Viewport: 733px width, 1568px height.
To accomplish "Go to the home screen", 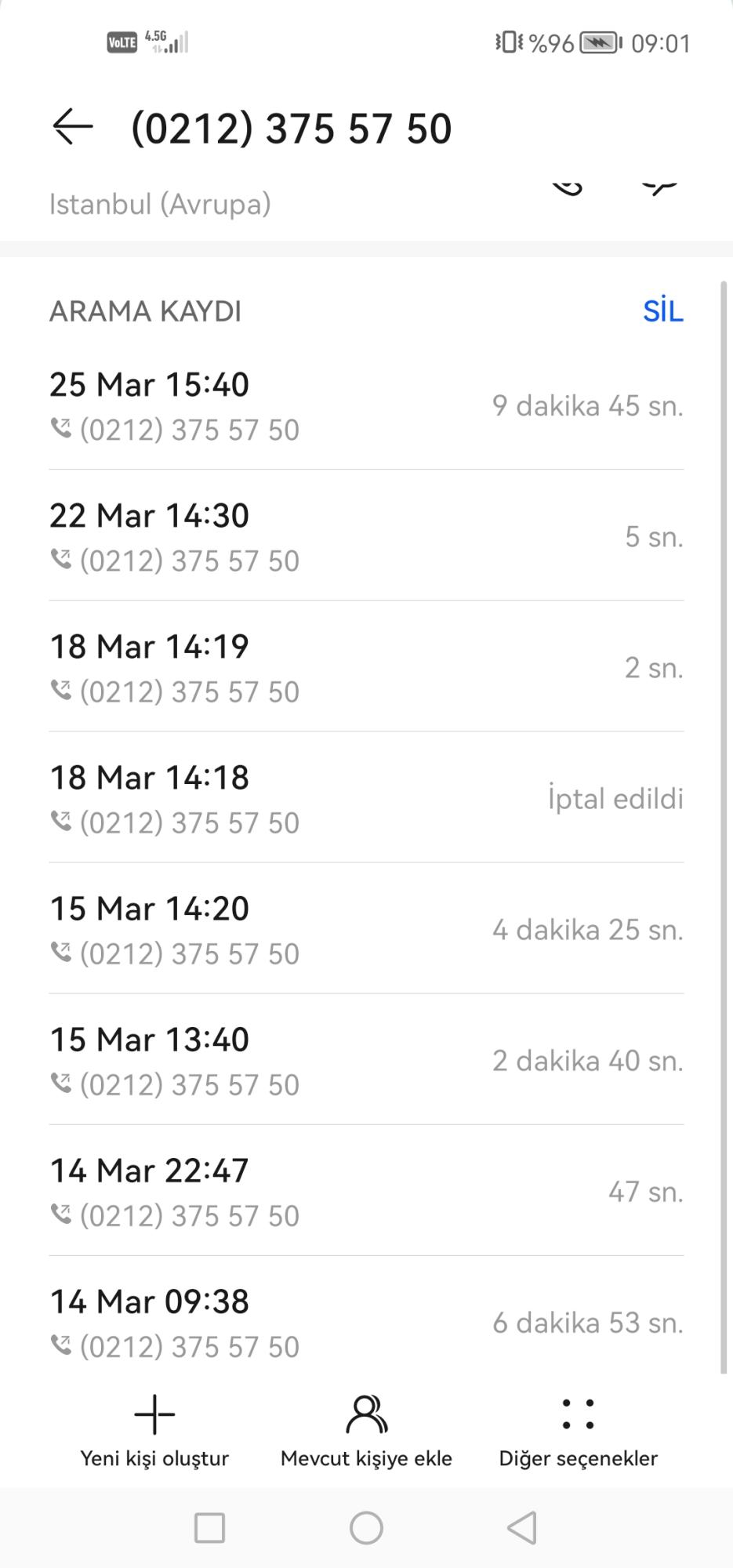I will pos(366,1527).
